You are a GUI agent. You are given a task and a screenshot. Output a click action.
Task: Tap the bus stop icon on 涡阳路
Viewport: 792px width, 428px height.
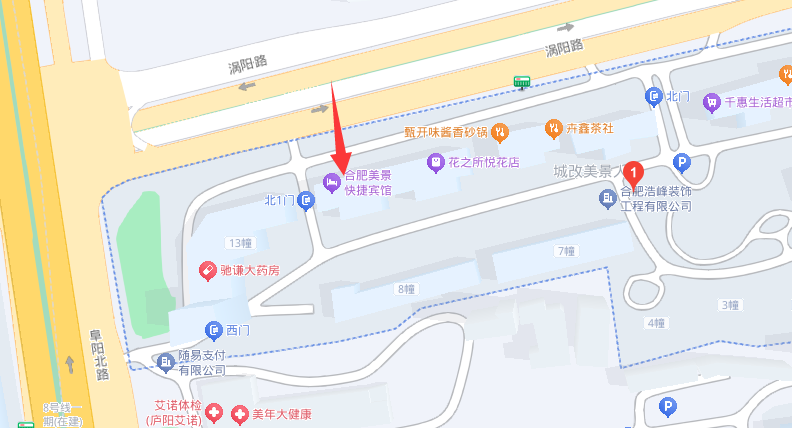pos(521,82)
